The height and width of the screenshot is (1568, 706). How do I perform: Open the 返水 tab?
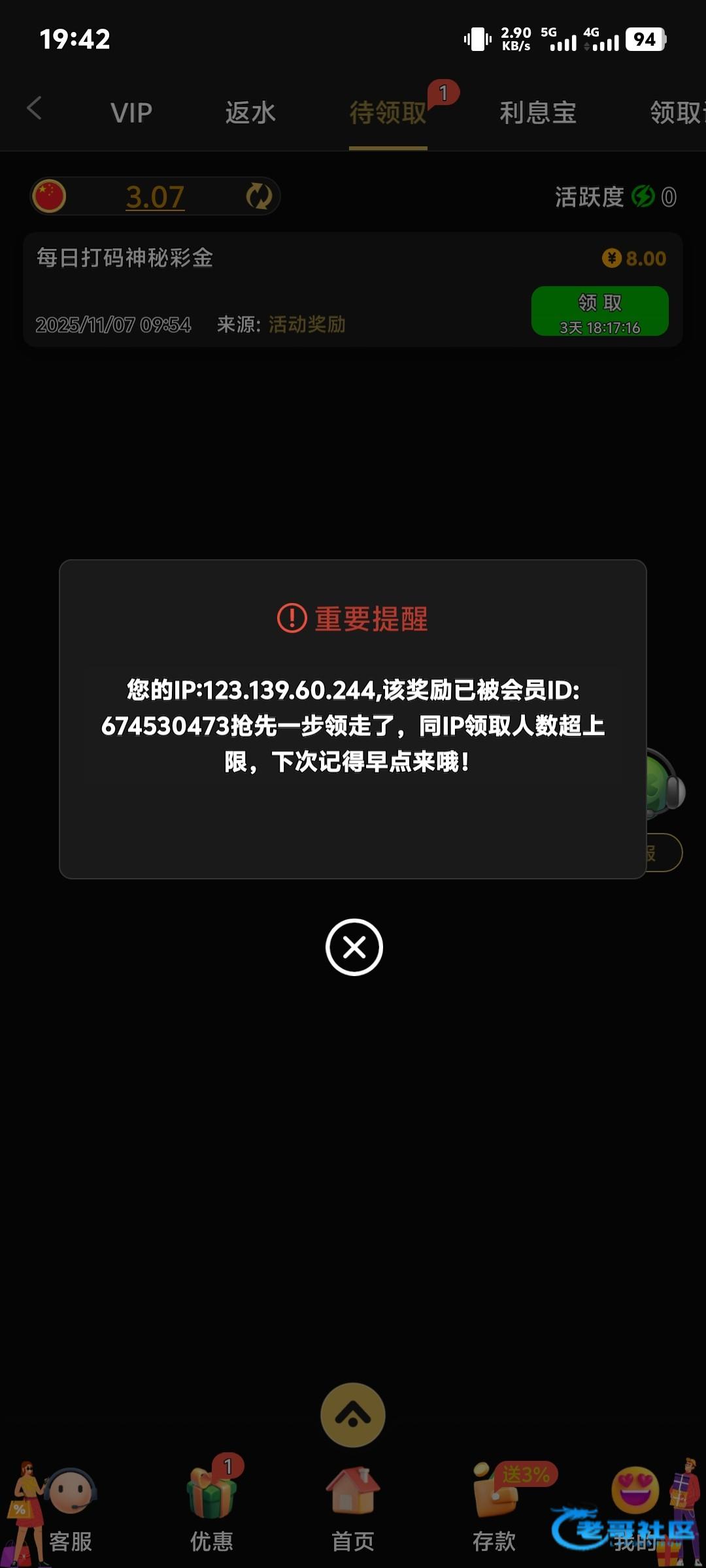coord(250,112)
